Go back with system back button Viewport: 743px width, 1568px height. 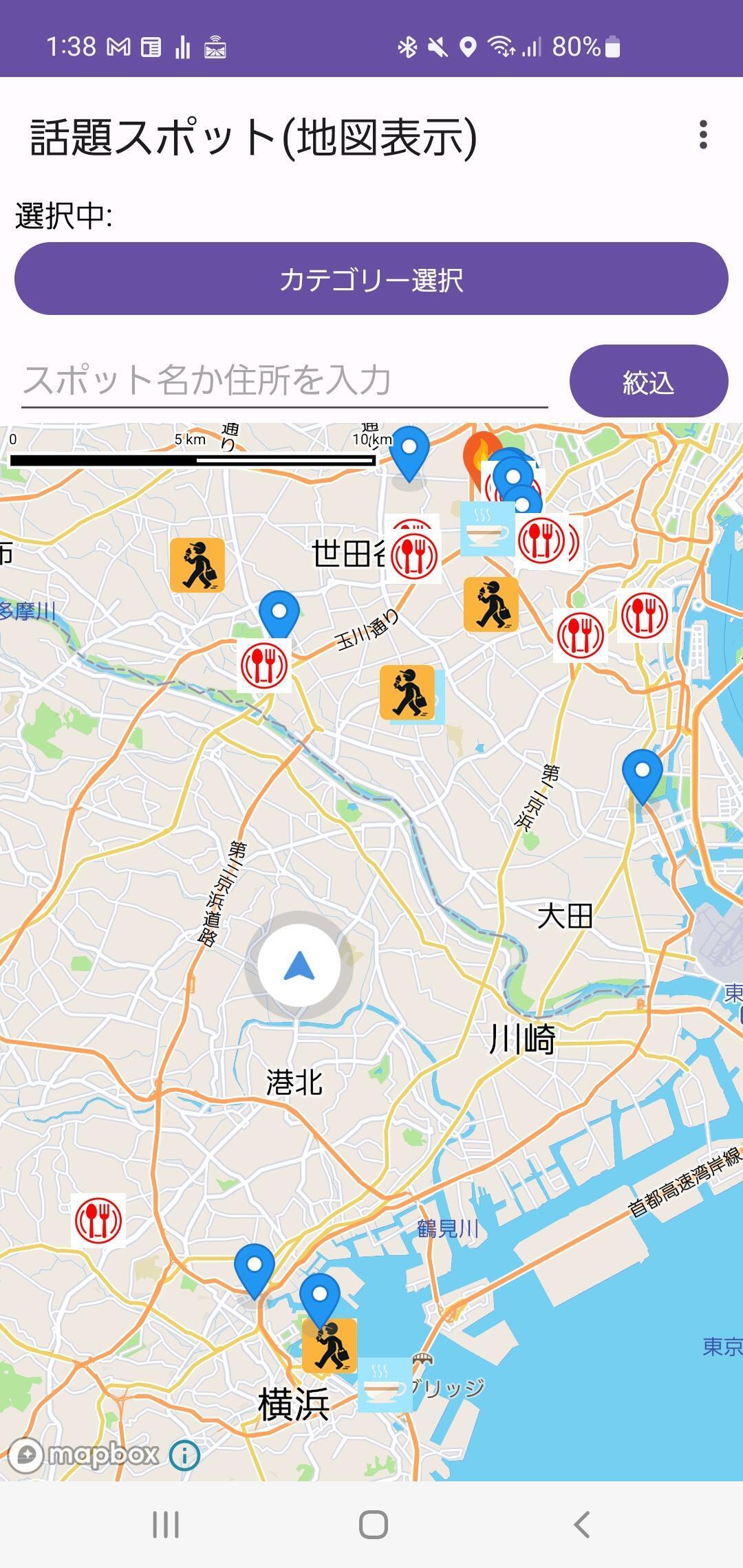point(582,1525)
